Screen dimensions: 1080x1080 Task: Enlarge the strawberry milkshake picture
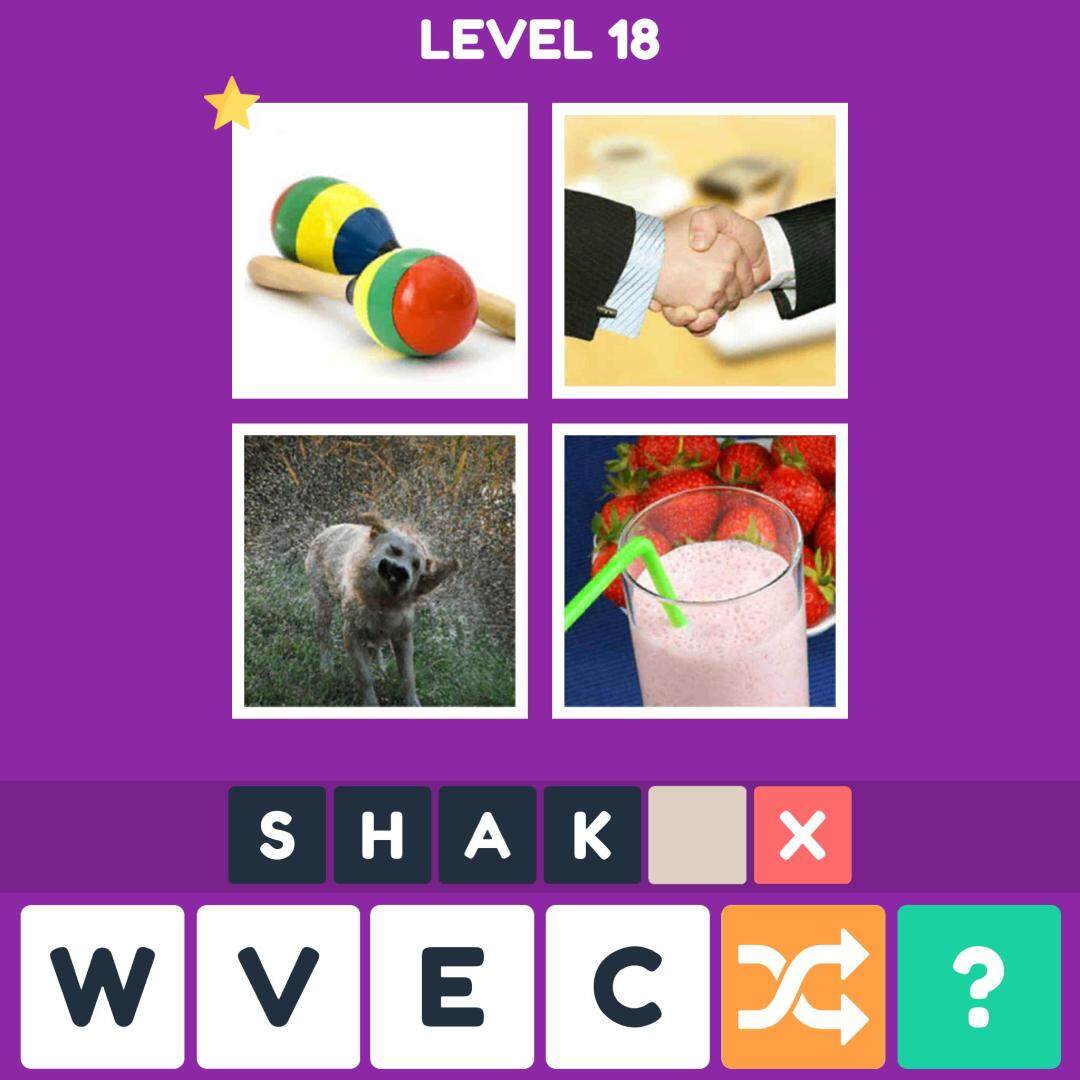click(x=700, y=570)
